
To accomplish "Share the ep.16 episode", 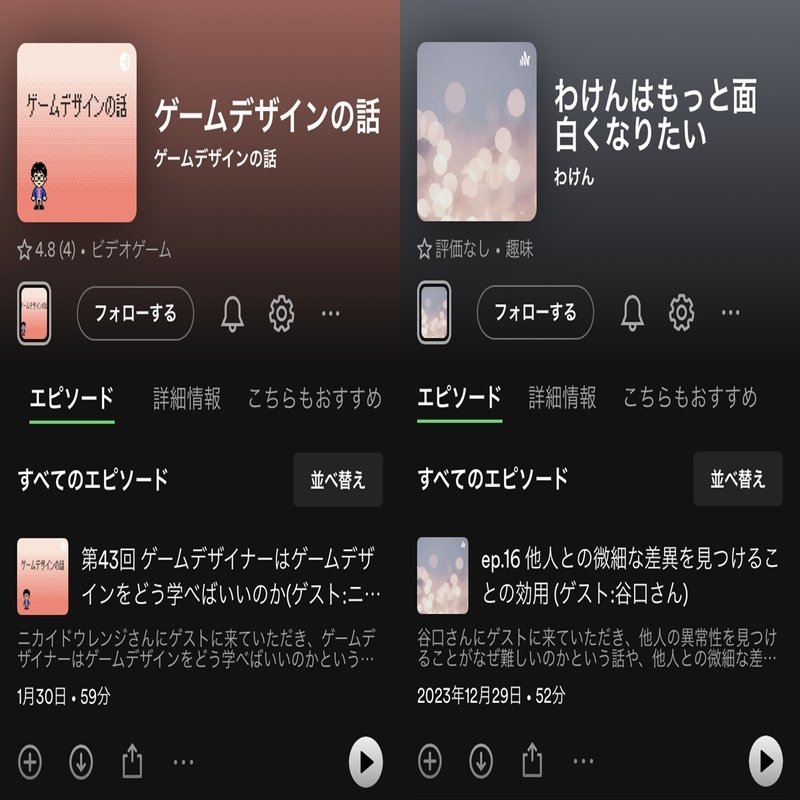I will tap(532, 763).
